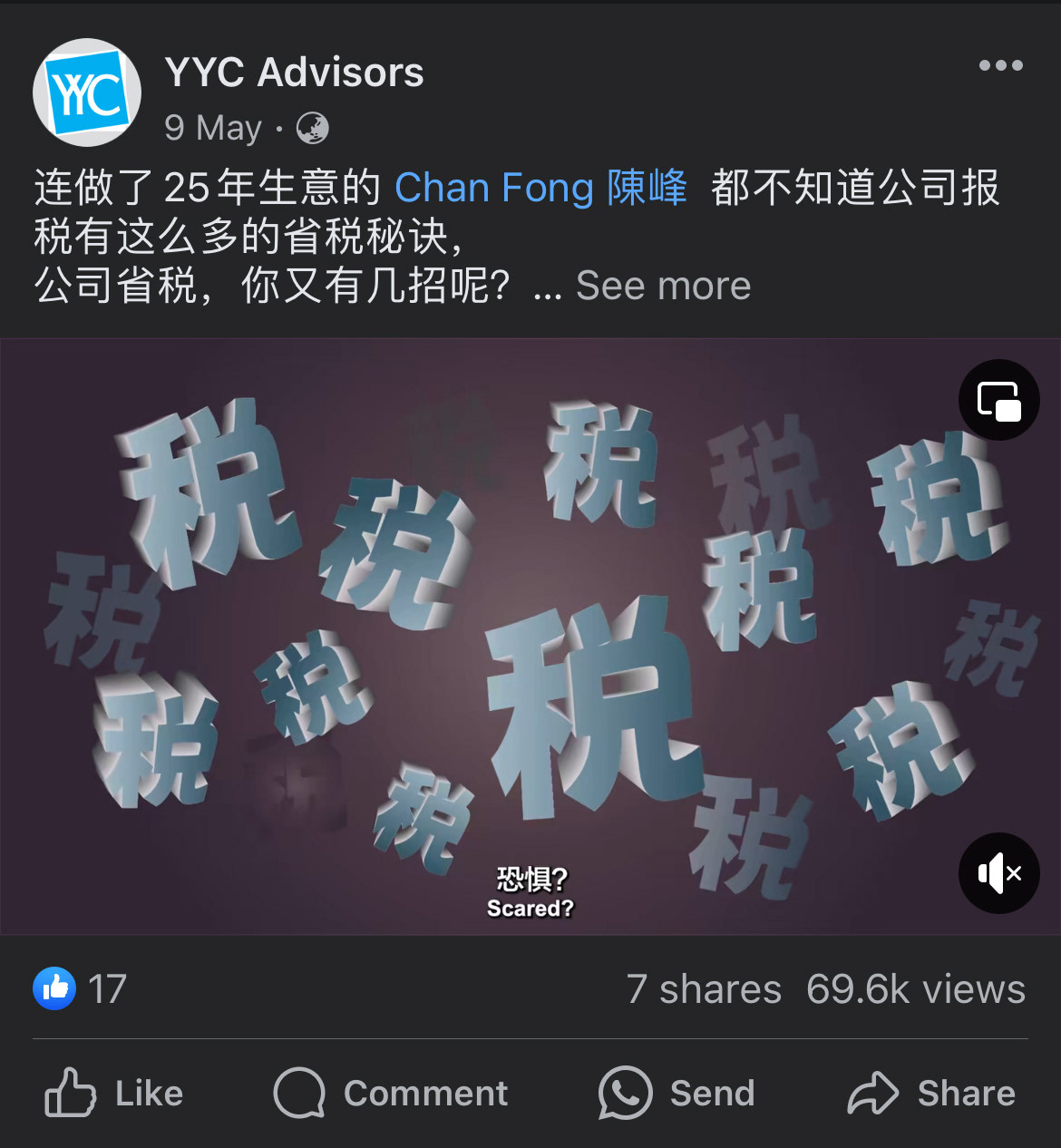Like the YYC Advisors post

[x=114, y=1093]
